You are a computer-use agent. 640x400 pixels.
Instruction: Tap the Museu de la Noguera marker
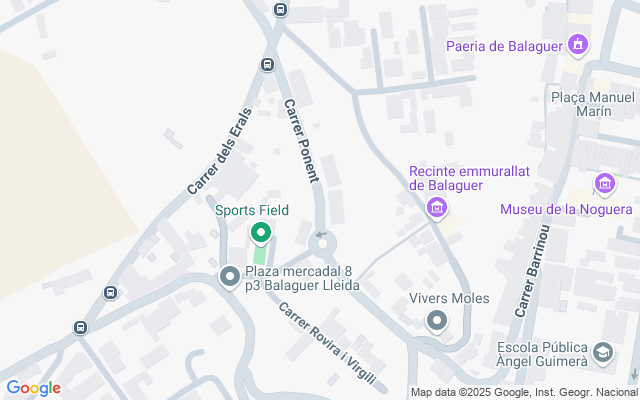point(604,184)
